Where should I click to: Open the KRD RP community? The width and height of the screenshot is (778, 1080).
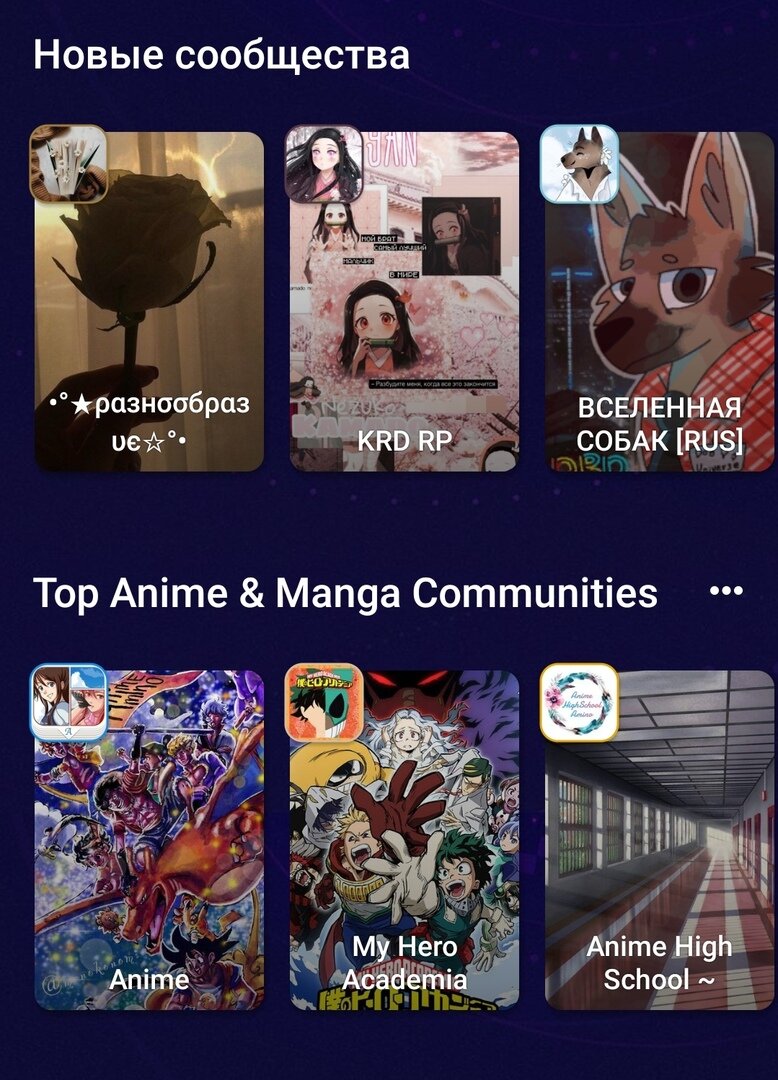coord(404,302)
